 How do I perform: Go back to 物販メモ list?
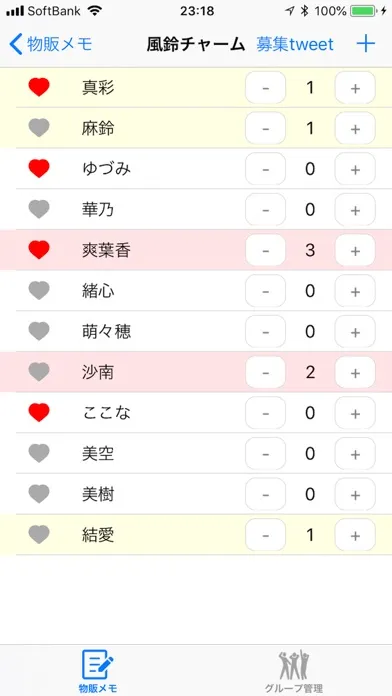pyautogui.click(x=50, y=44)
